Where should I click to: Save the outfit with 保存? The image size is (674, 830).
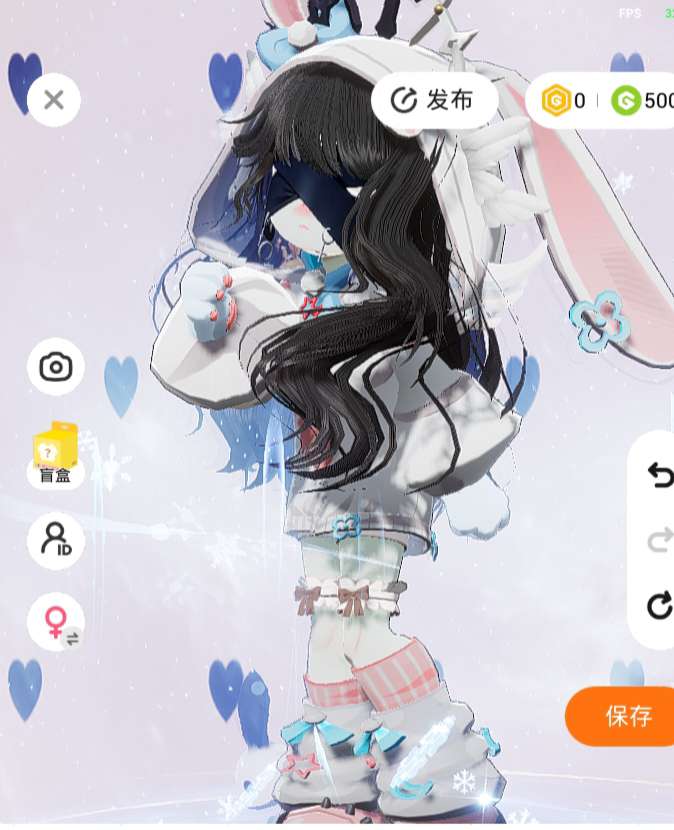628,716
